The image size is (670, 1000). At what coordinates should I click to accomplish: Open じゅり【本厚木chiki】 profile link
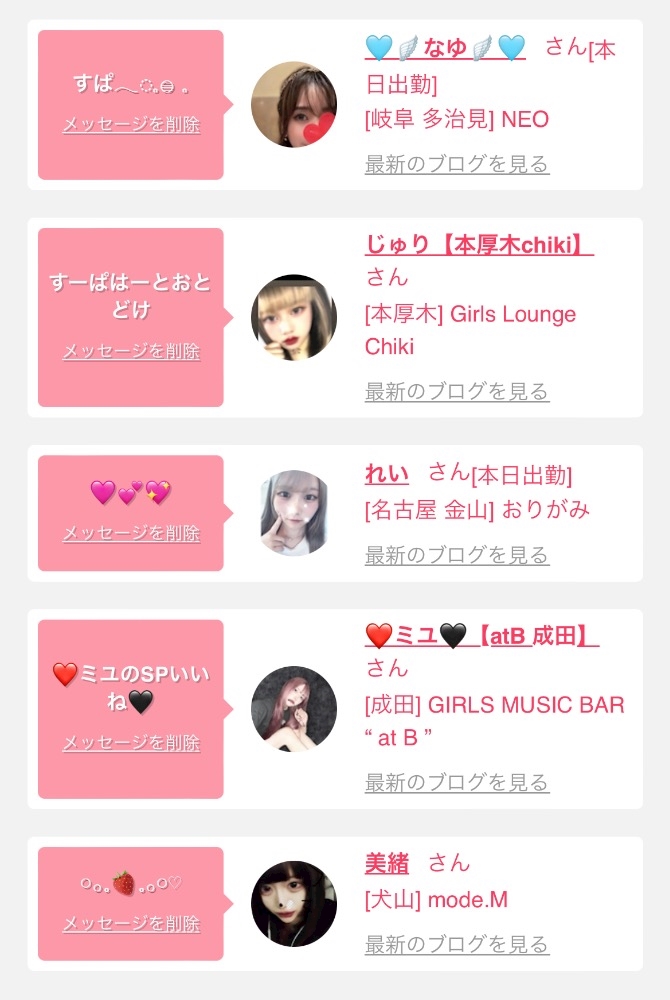click(479, 244)
